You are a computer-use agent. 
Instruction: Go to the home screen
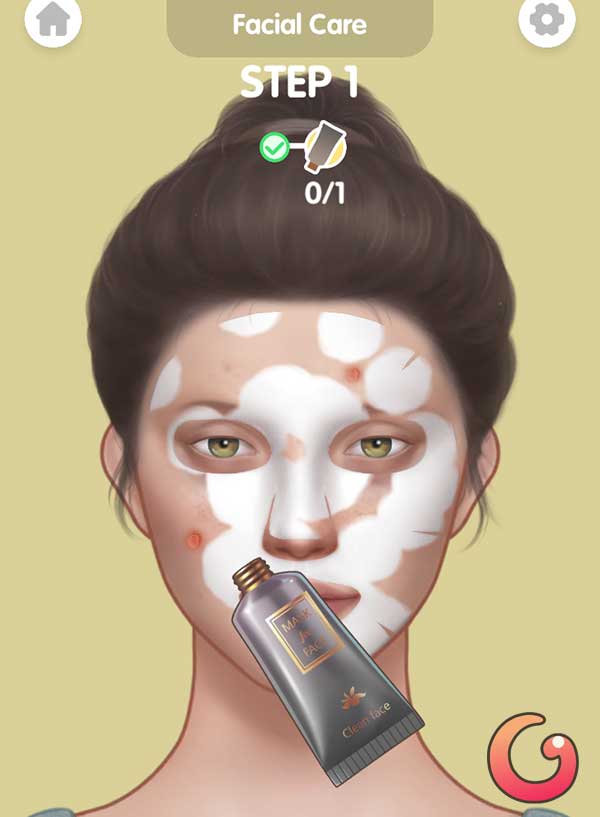(x=52, y=22)
